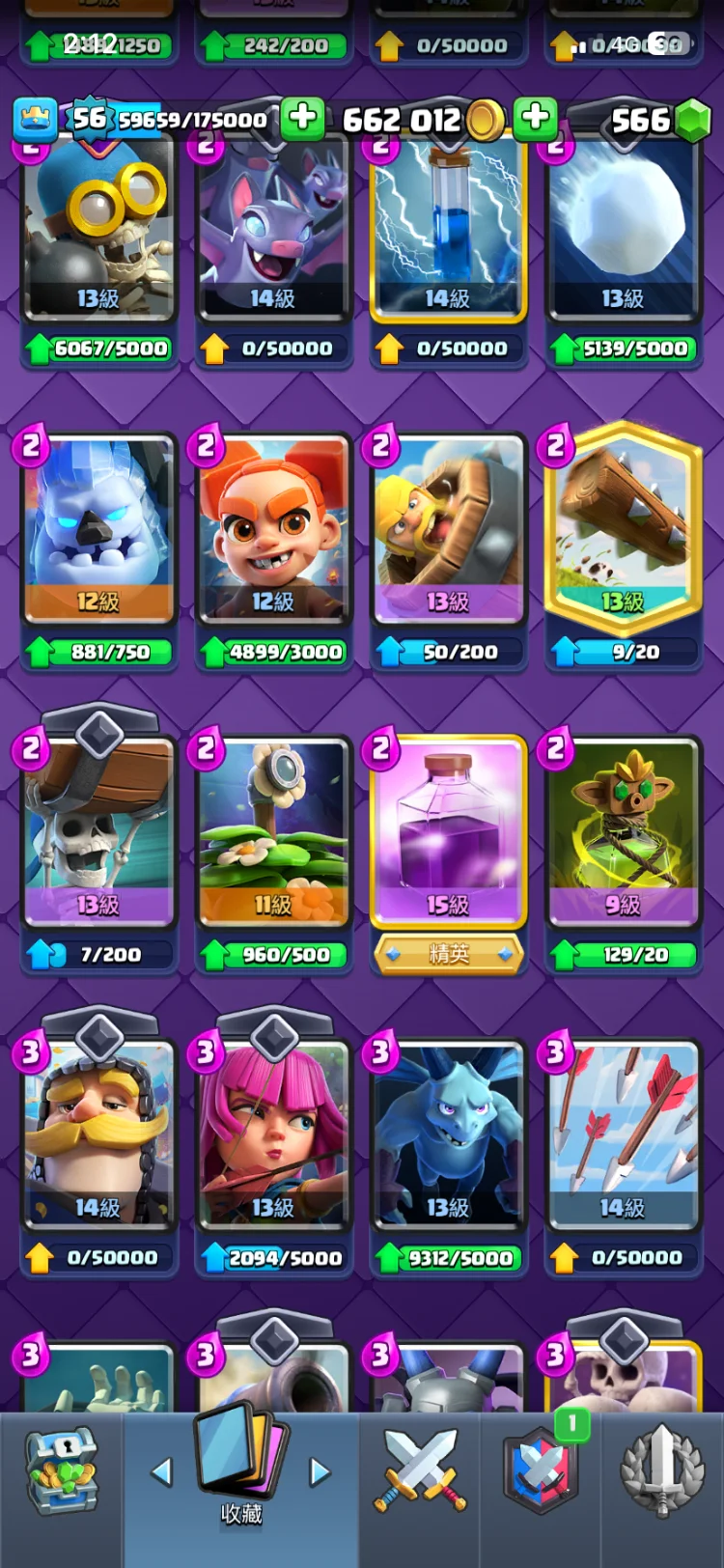
Task: Add experience with the plus beside 59659/175000
Action: pos(302,119)
